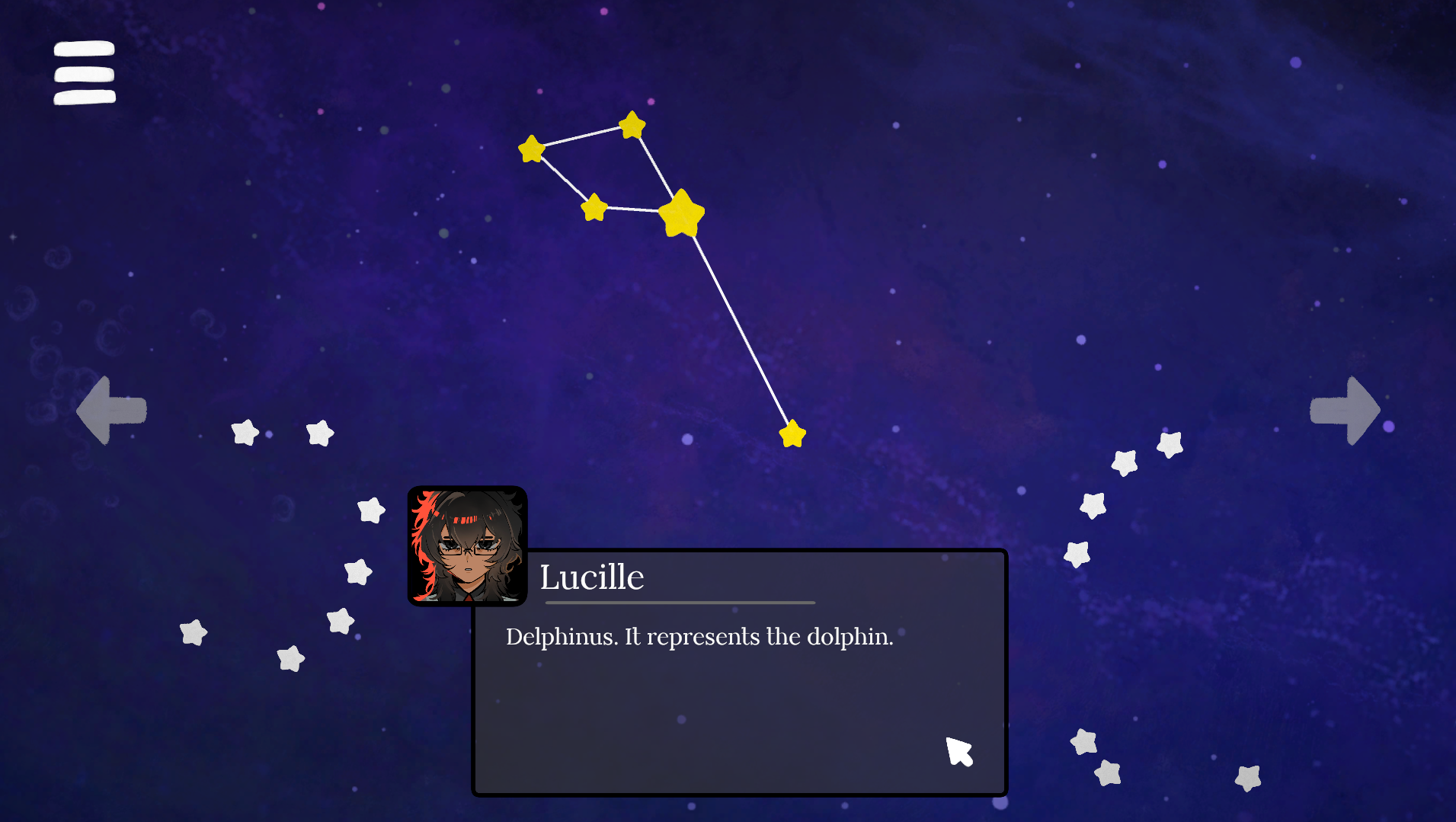This screenshot has height=822, width=1456.
Task: Go to the next constellation with right arrow
Action: click(1346, 410)
